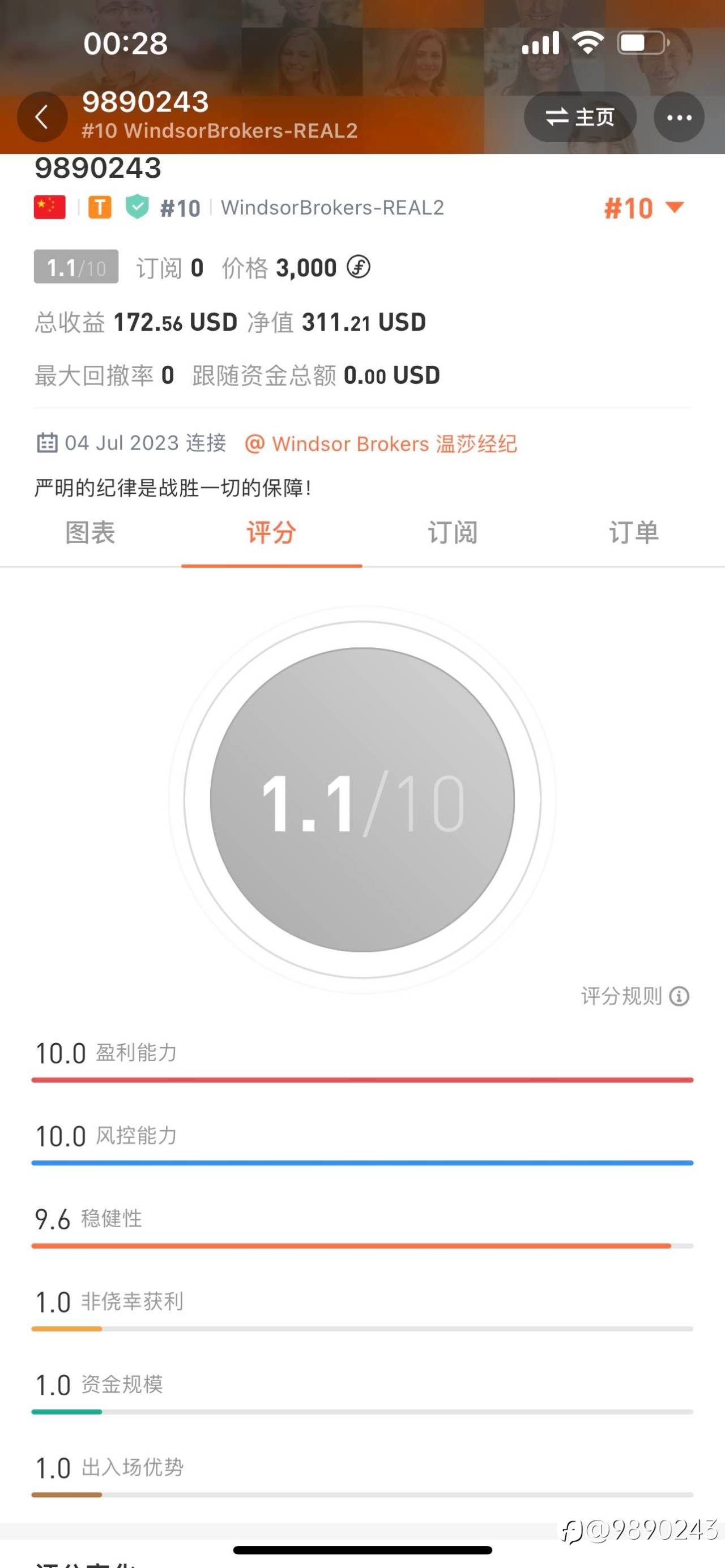Image resolution: width=725 pixels, height=1568 pixels.
Task: Tap the coin icon next to price 3,000
Action: pos(359,267)
